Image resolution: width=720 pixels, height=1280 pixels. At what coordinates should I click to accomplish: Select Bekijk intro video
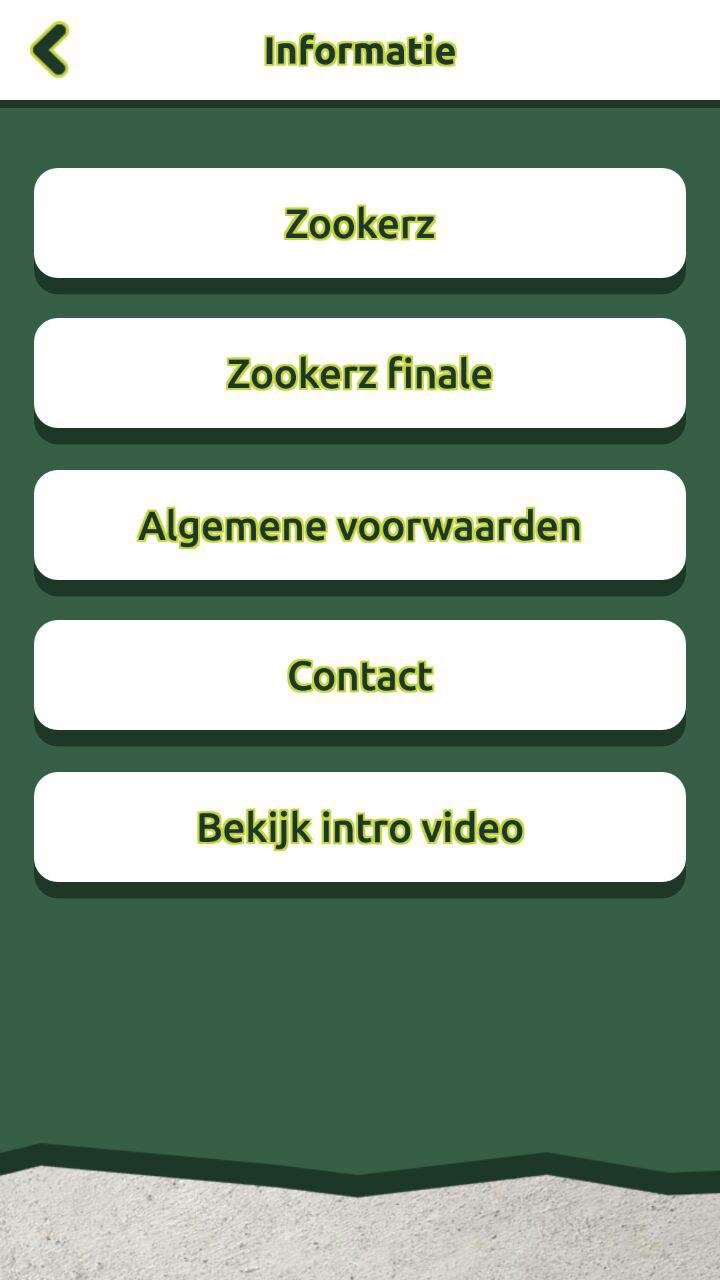(x=360, y=827)
